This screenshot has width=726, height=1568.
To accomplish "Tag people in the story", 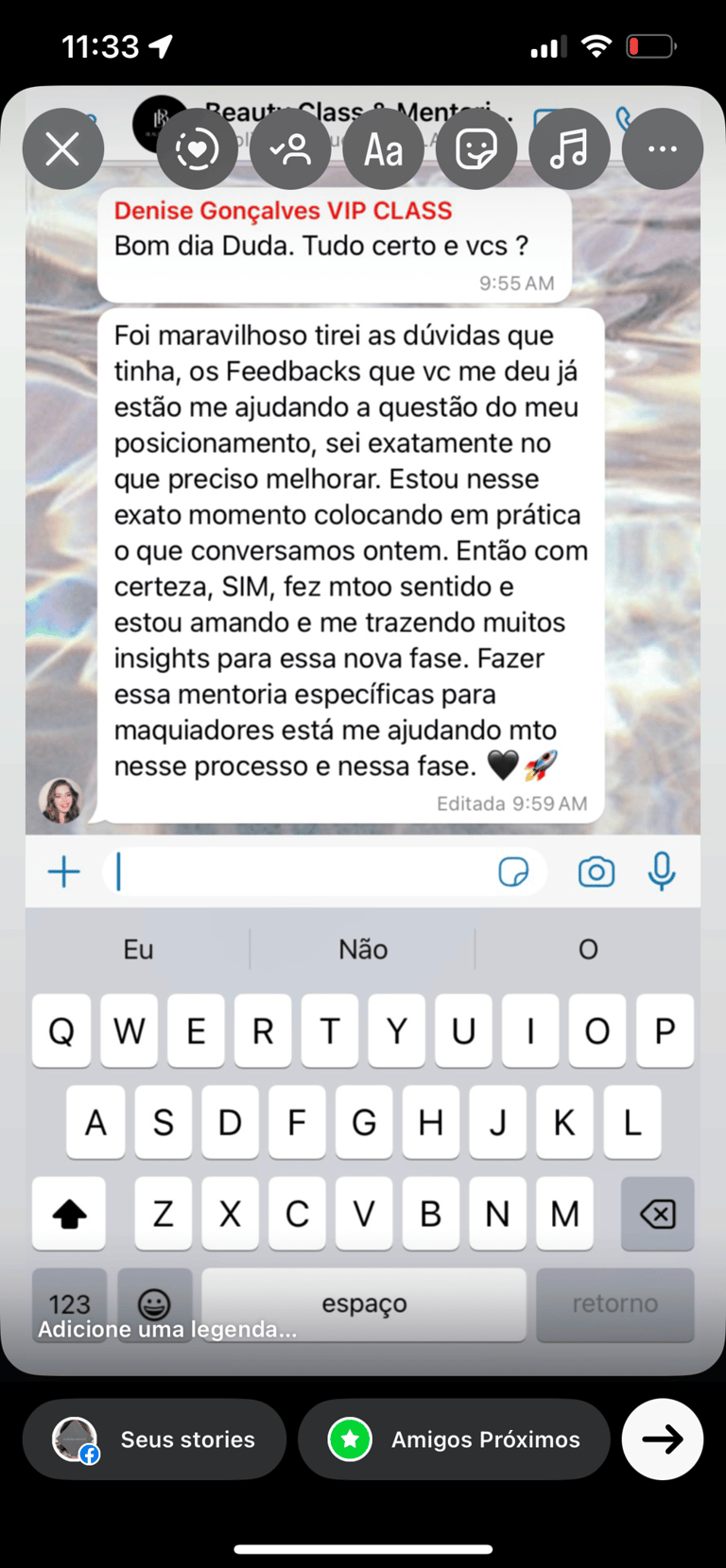I will 290,149.
